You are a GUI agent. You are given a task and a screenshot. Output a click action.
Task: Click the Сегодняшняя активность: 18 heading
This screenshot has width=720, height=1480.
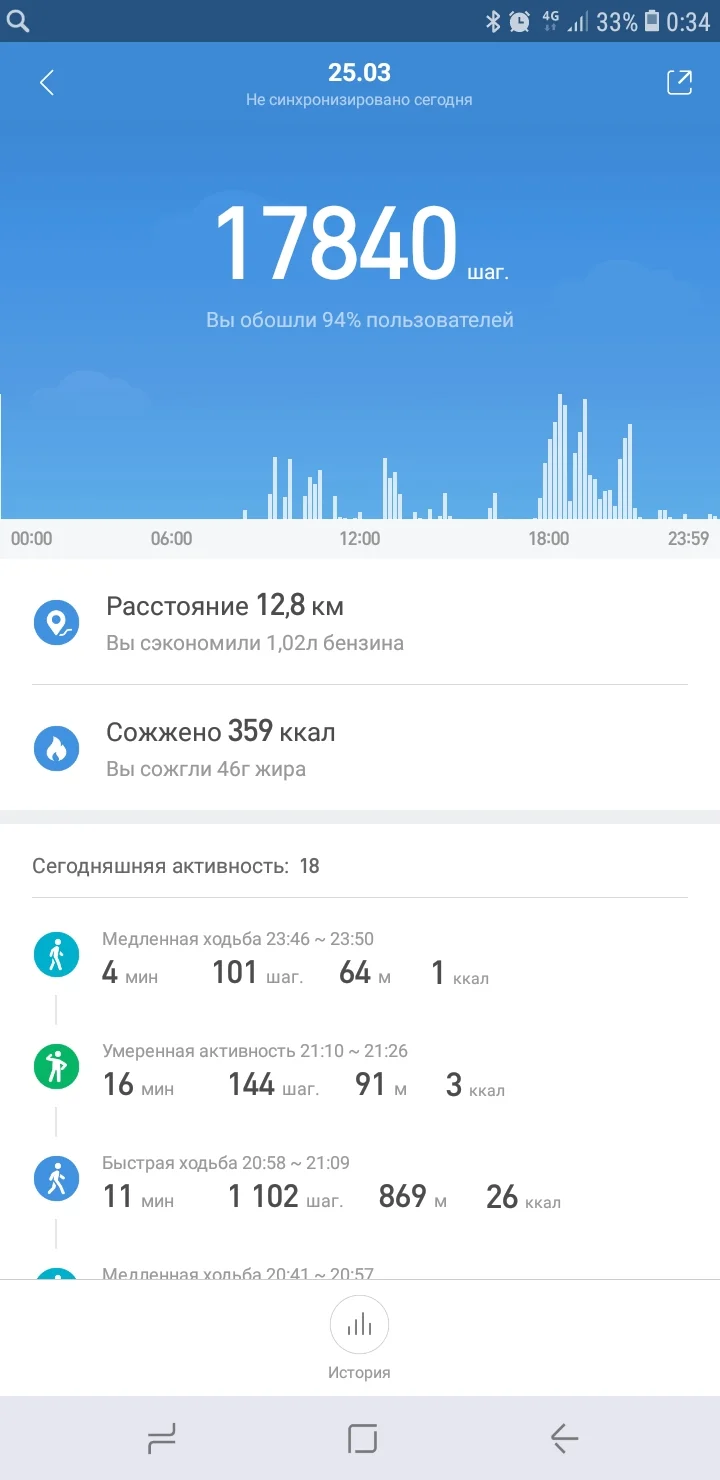(170, 866)
